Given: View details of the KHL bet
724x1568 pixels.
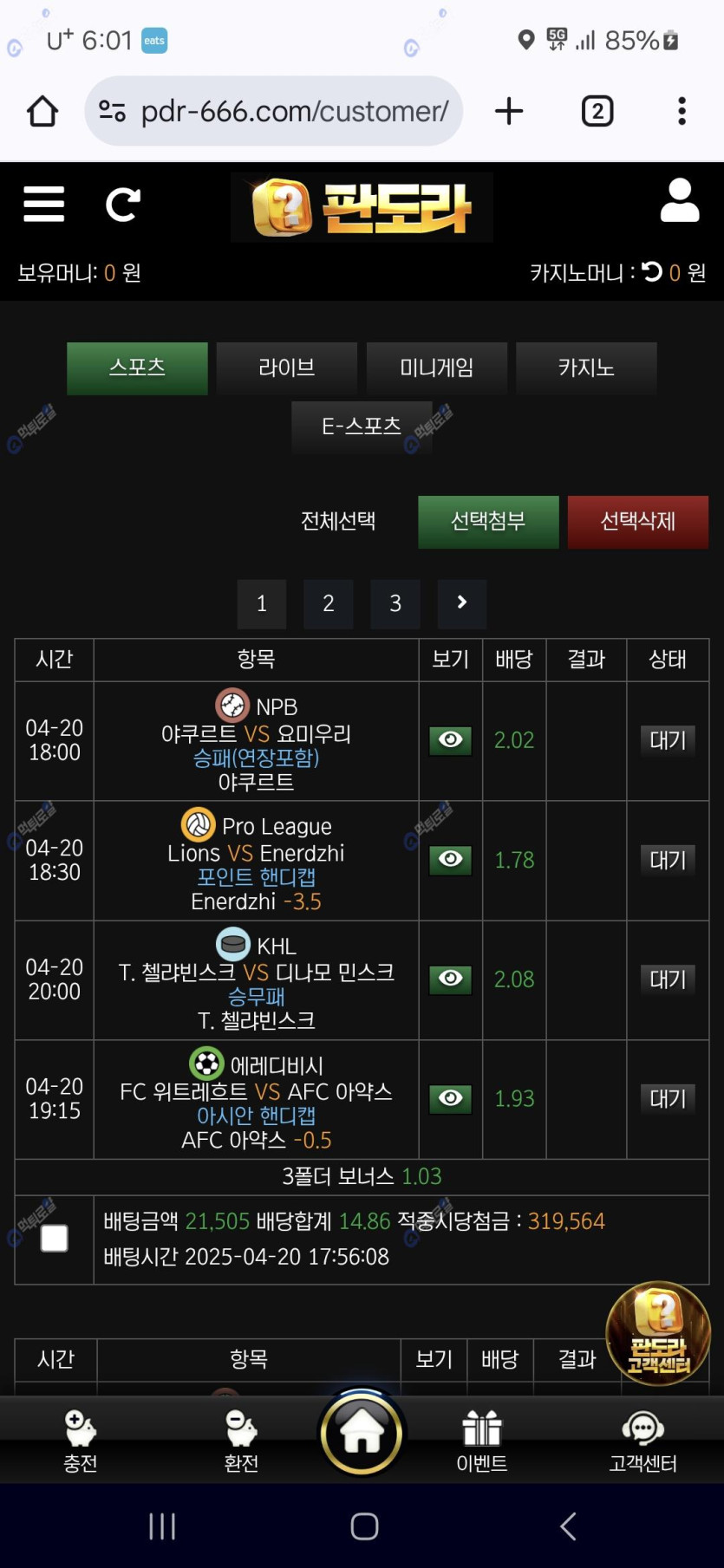Looking at the screenshot, I should (x=450, y=979).
